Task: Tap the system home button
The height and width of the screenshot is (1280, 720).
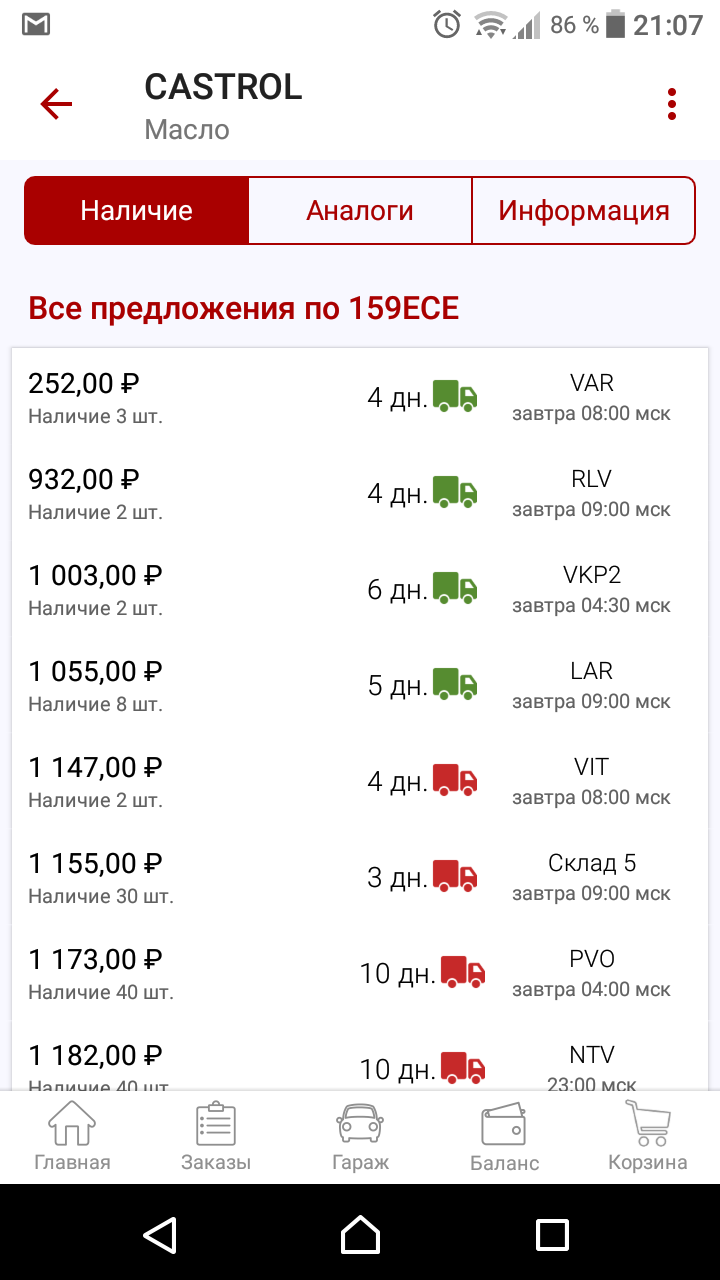Action: click(360, 1234)
